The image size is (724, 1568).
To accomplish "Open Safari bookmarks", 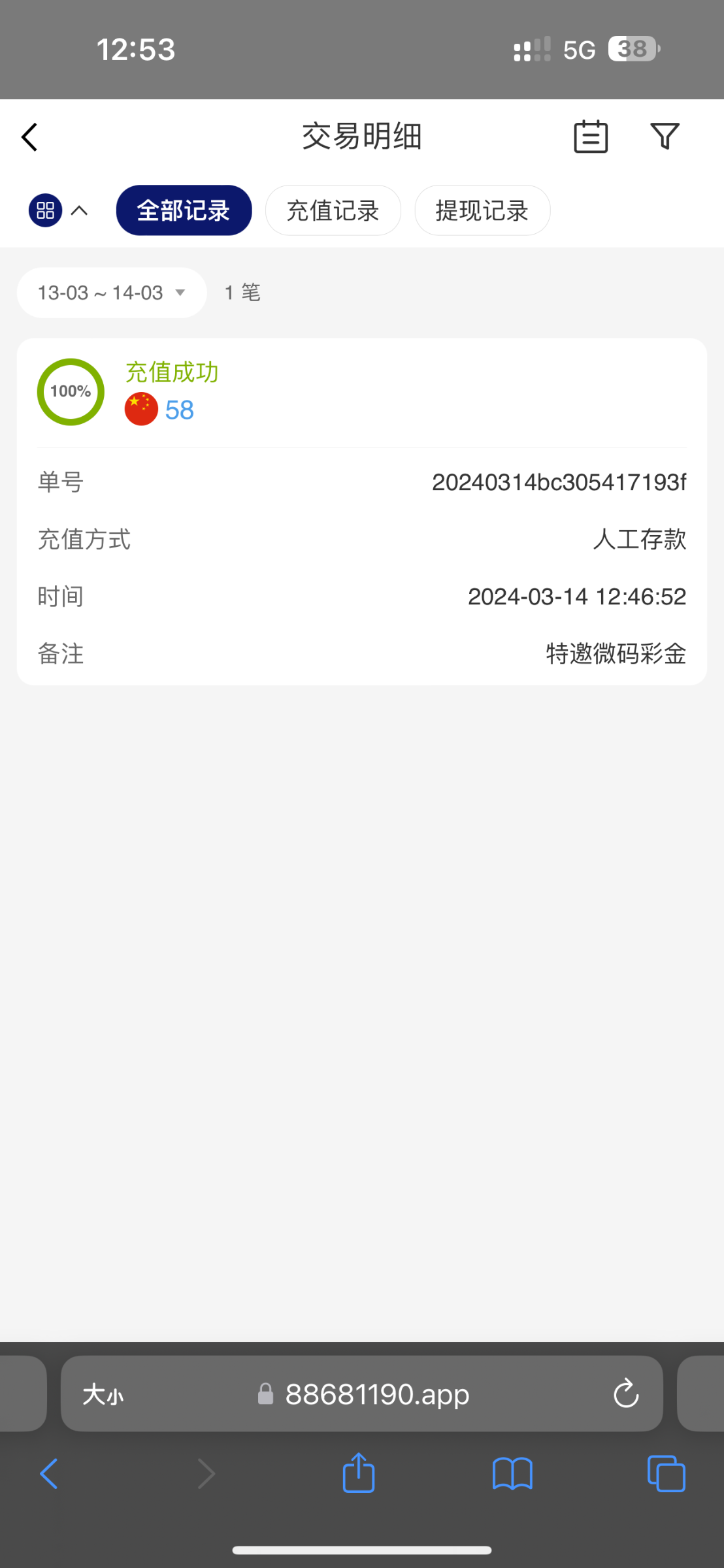I will click(x=512, y=1475).
